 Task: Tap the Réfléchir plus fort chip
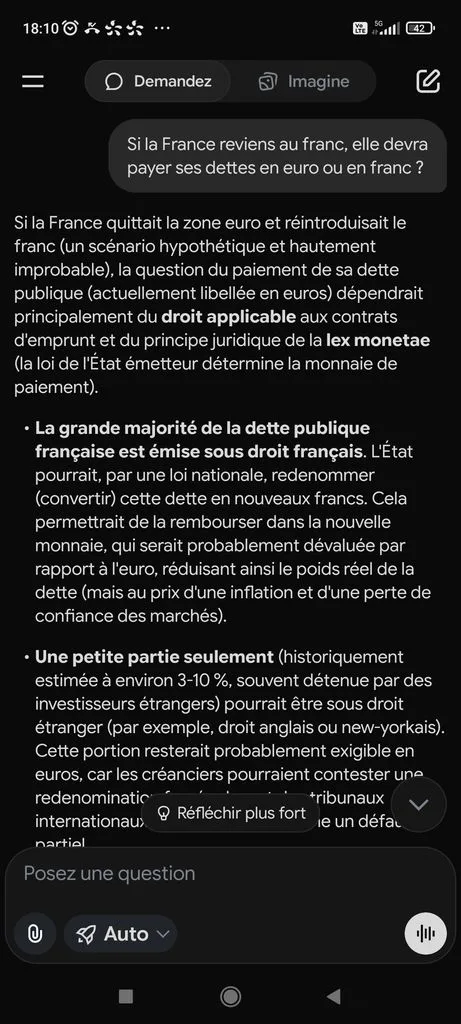(x=232, y=813)
